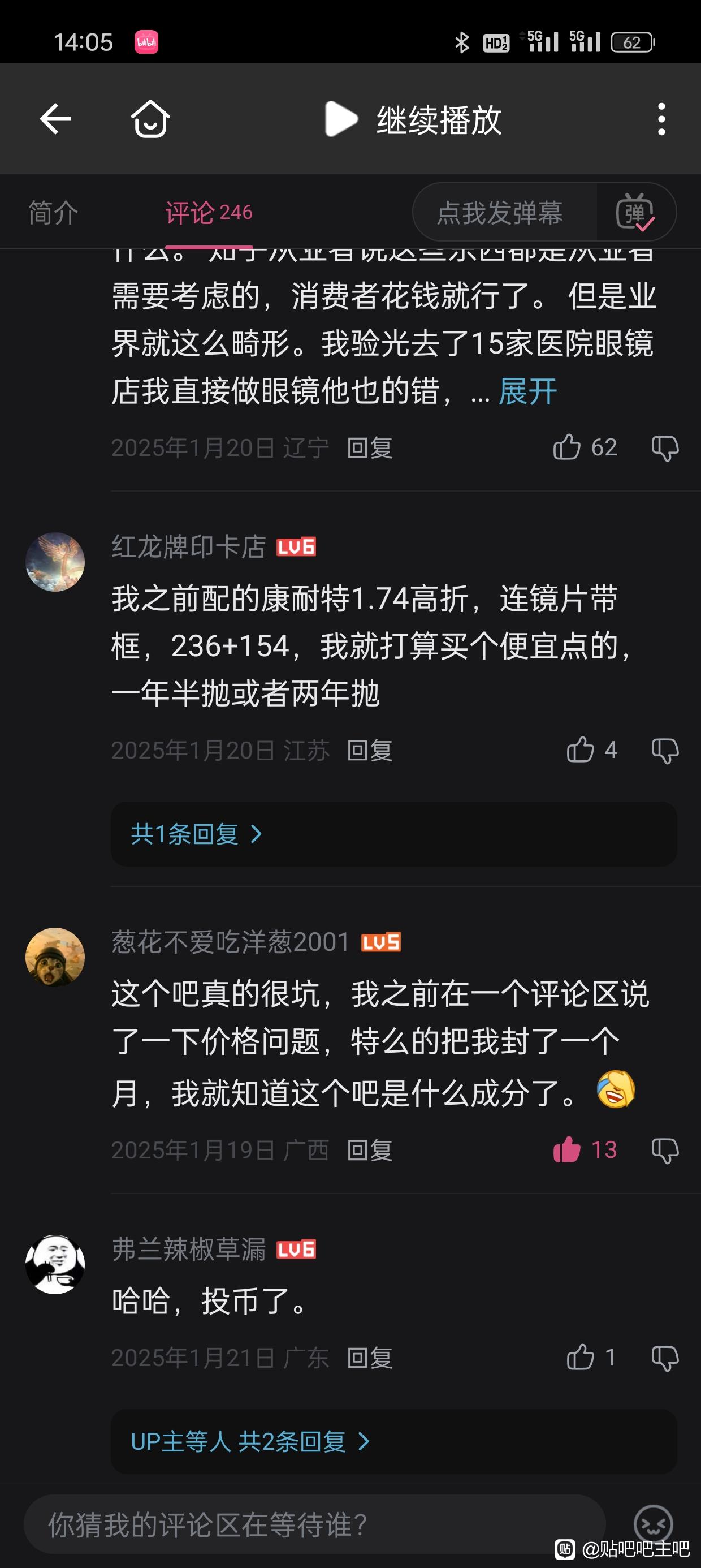Unlike 葱花不爱吃洋葱2001's comment with 13 likes

[x=567, y=1150]
